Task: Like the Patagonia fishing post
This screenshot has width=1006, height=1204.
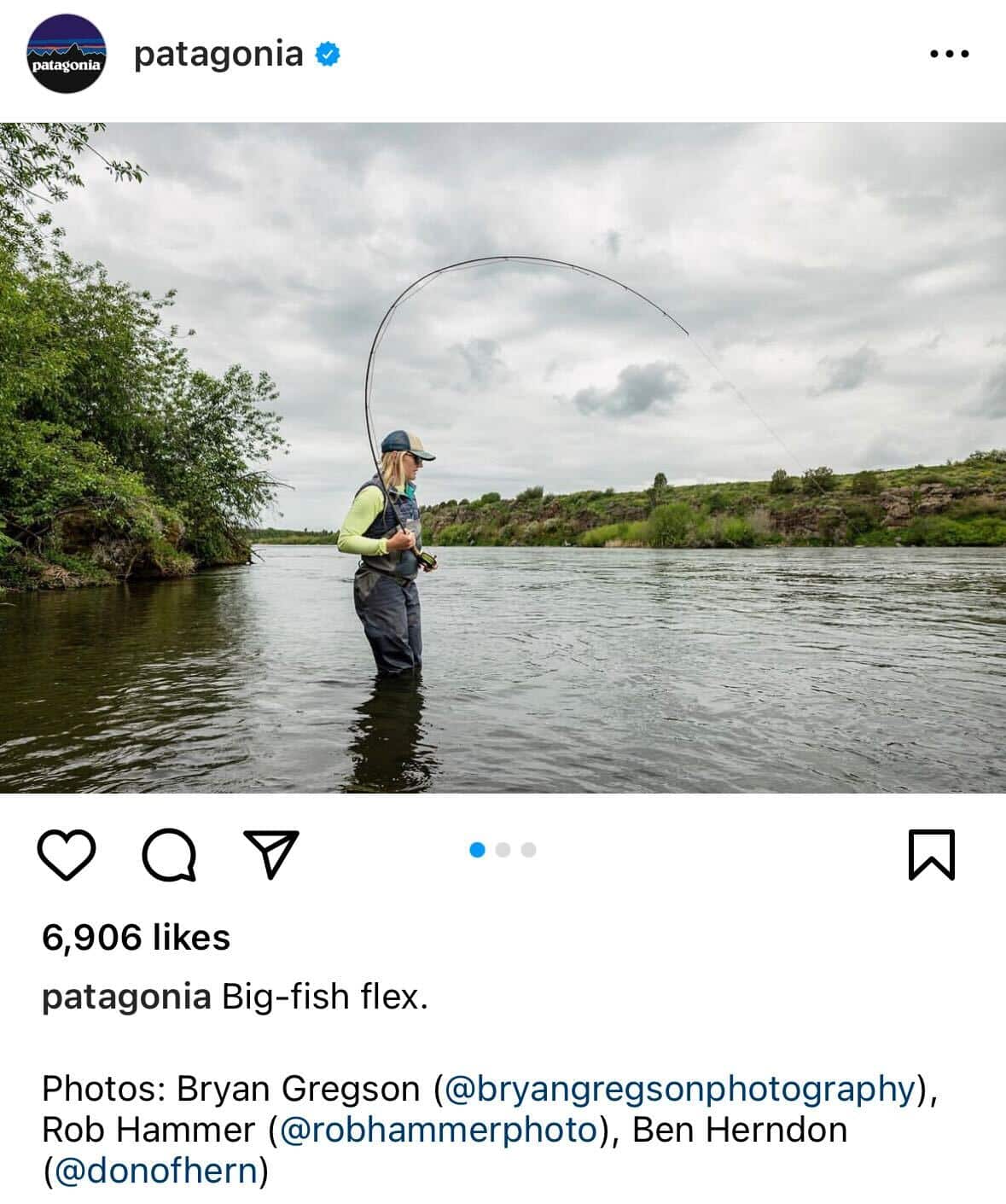Action: (x=67, y=854)
